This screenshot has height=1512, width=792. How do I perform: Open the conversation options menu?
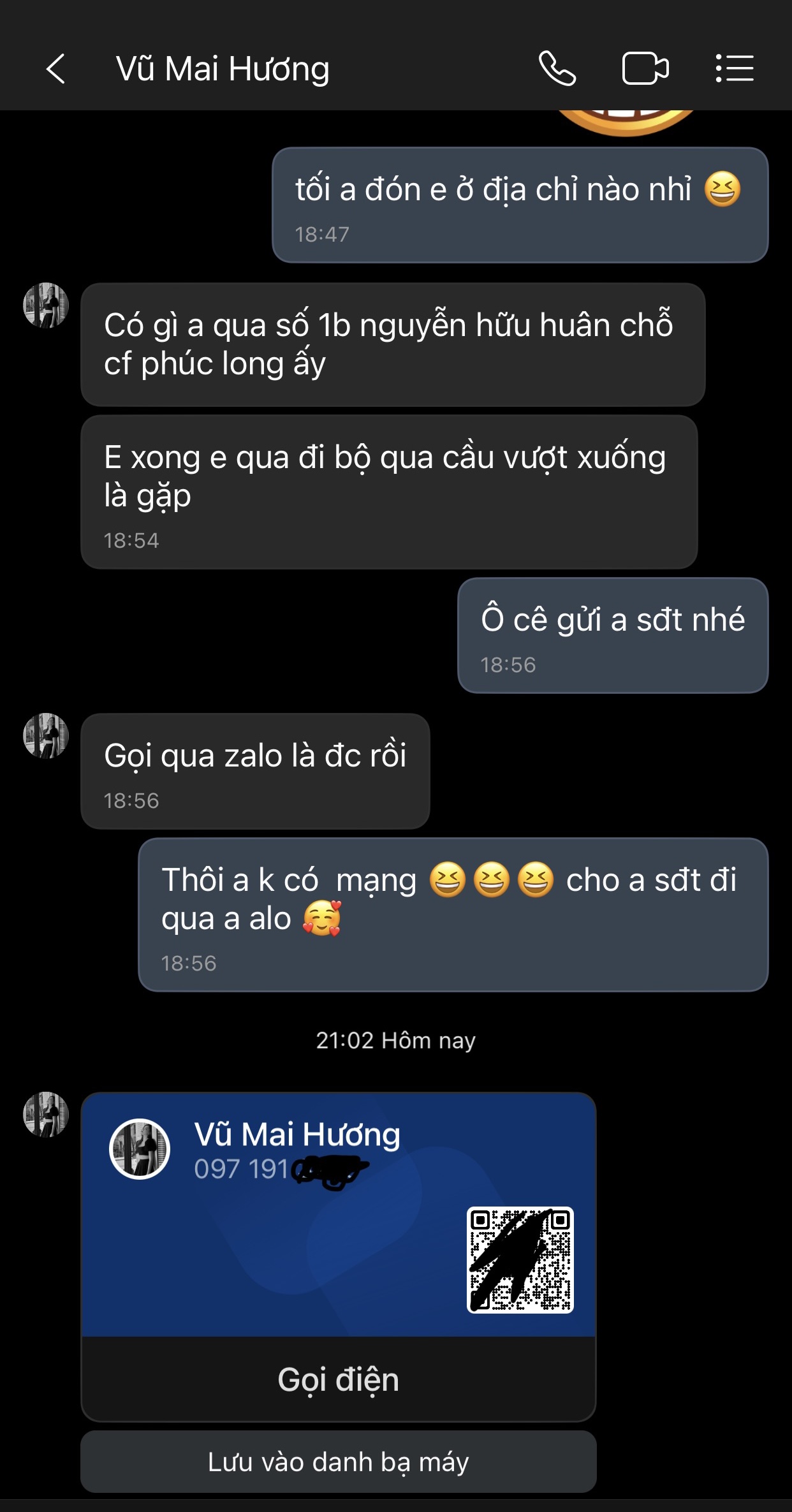pos(735,69)
